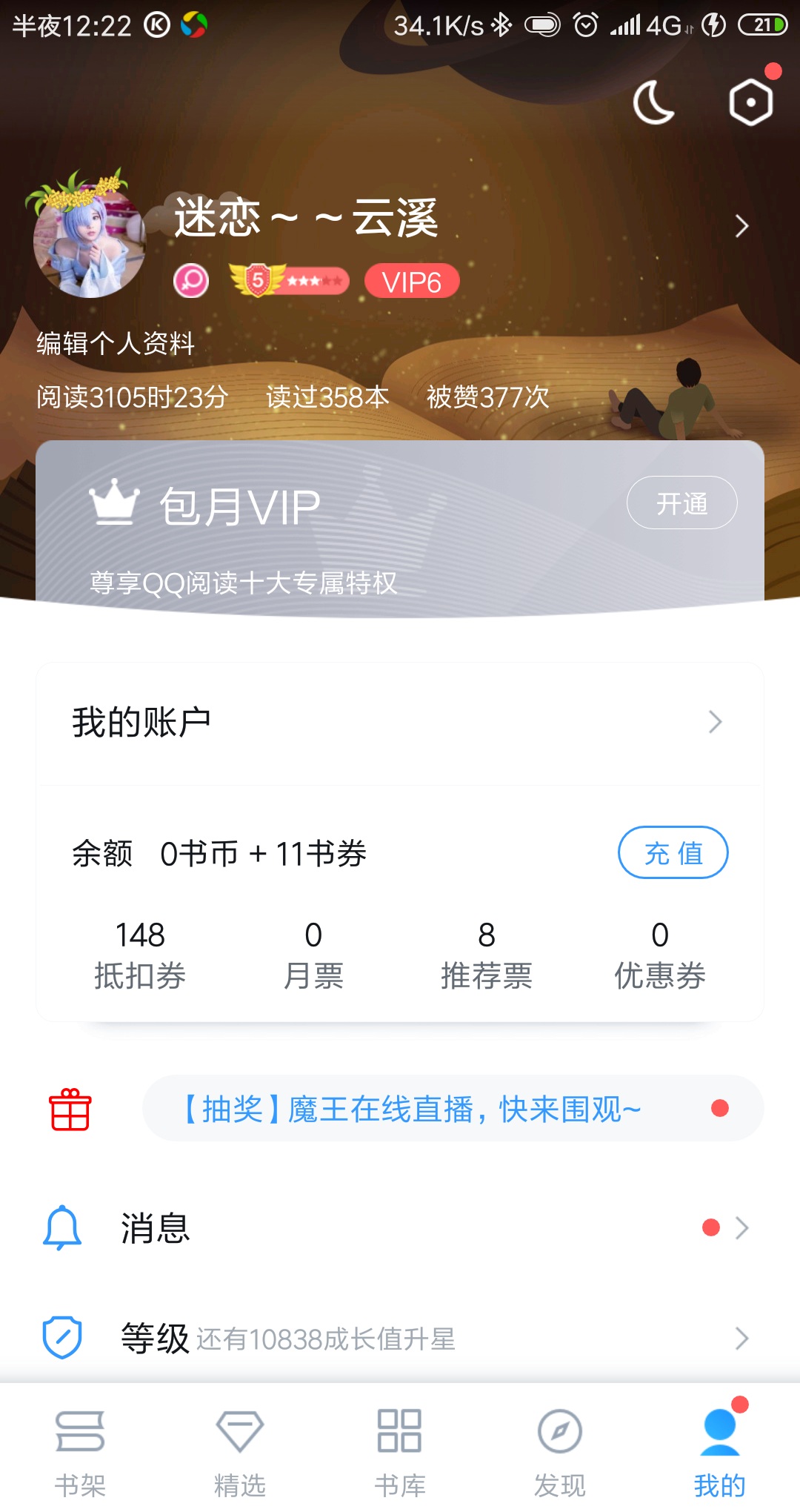View the 148 抵扣券 vouchers

coord(140,955)
